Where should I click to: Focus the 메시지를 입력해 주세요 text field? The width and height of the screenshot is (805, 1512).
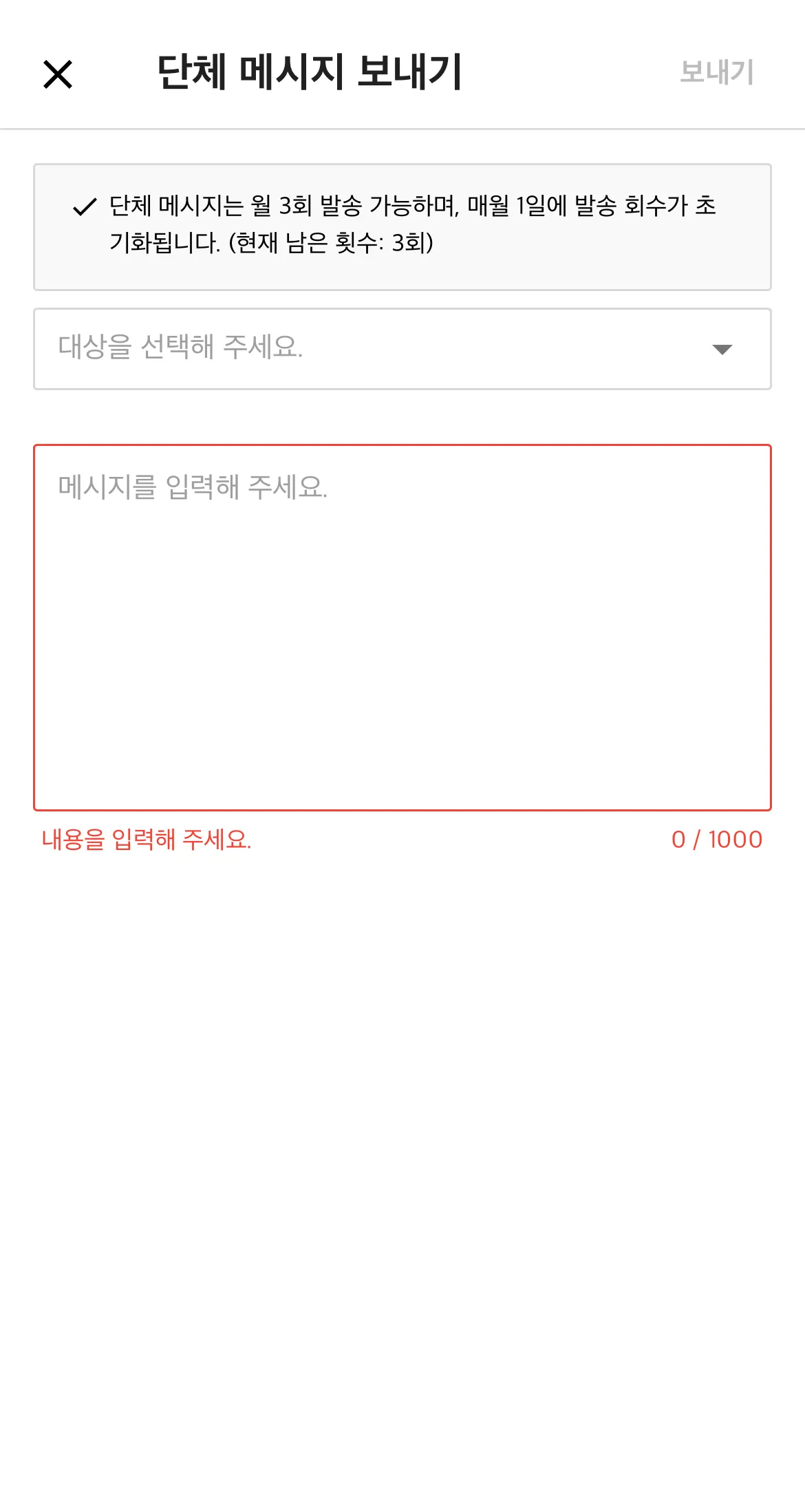coord(402,626)
